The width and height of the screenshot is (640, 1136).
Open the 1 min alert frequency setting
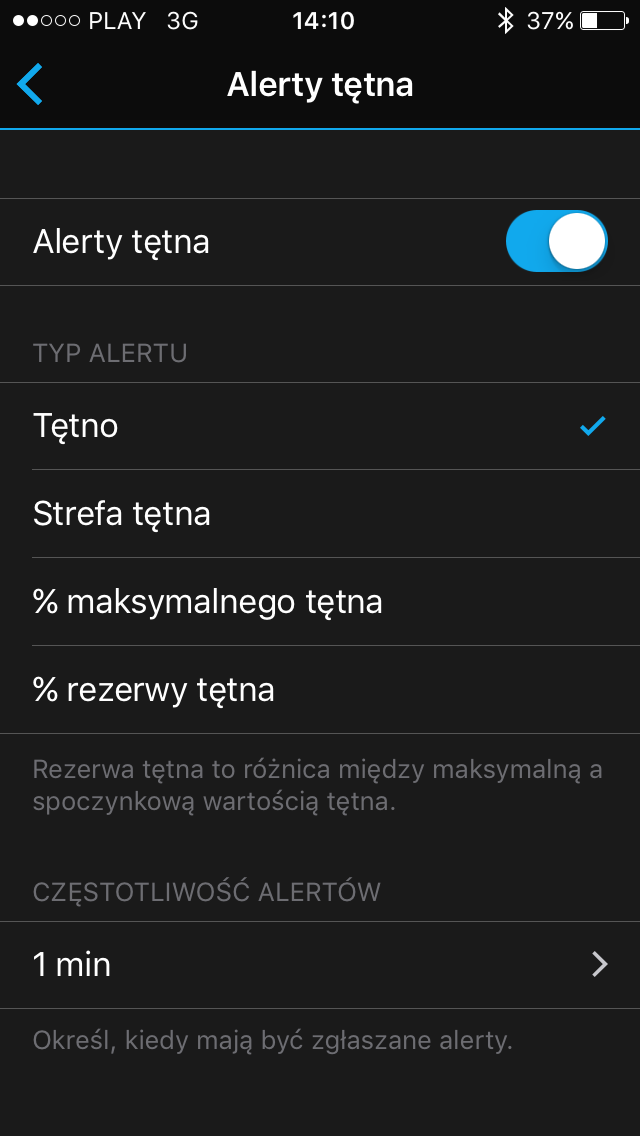pyautogui.click(x=320, y=965)
